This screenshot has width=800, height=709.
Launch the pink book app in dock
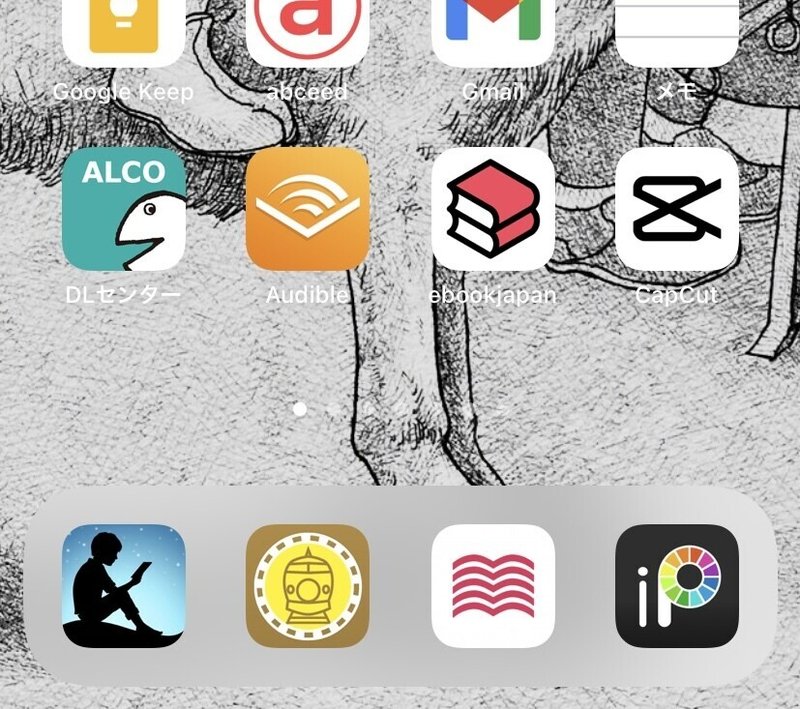click(492, 586)
